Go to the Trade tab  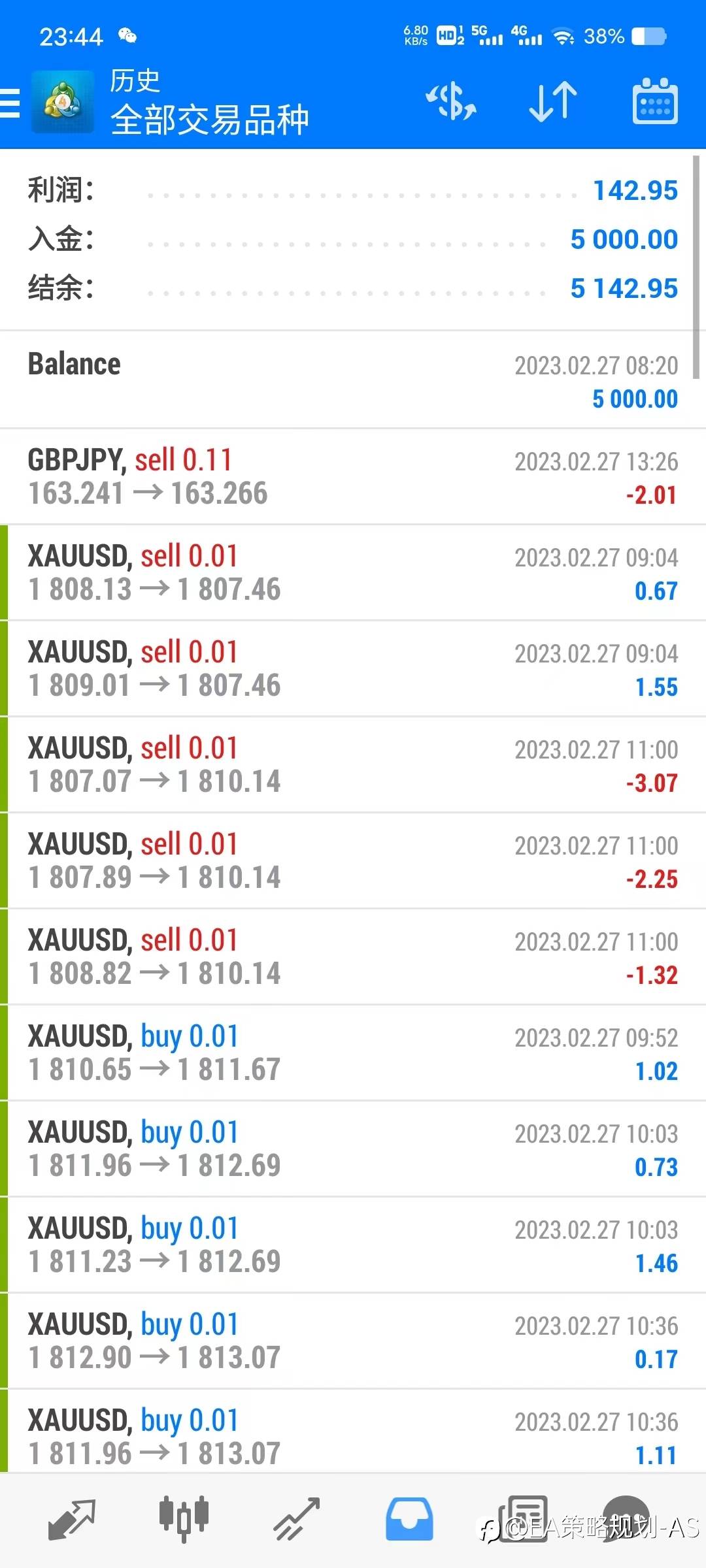[296, 1519]
